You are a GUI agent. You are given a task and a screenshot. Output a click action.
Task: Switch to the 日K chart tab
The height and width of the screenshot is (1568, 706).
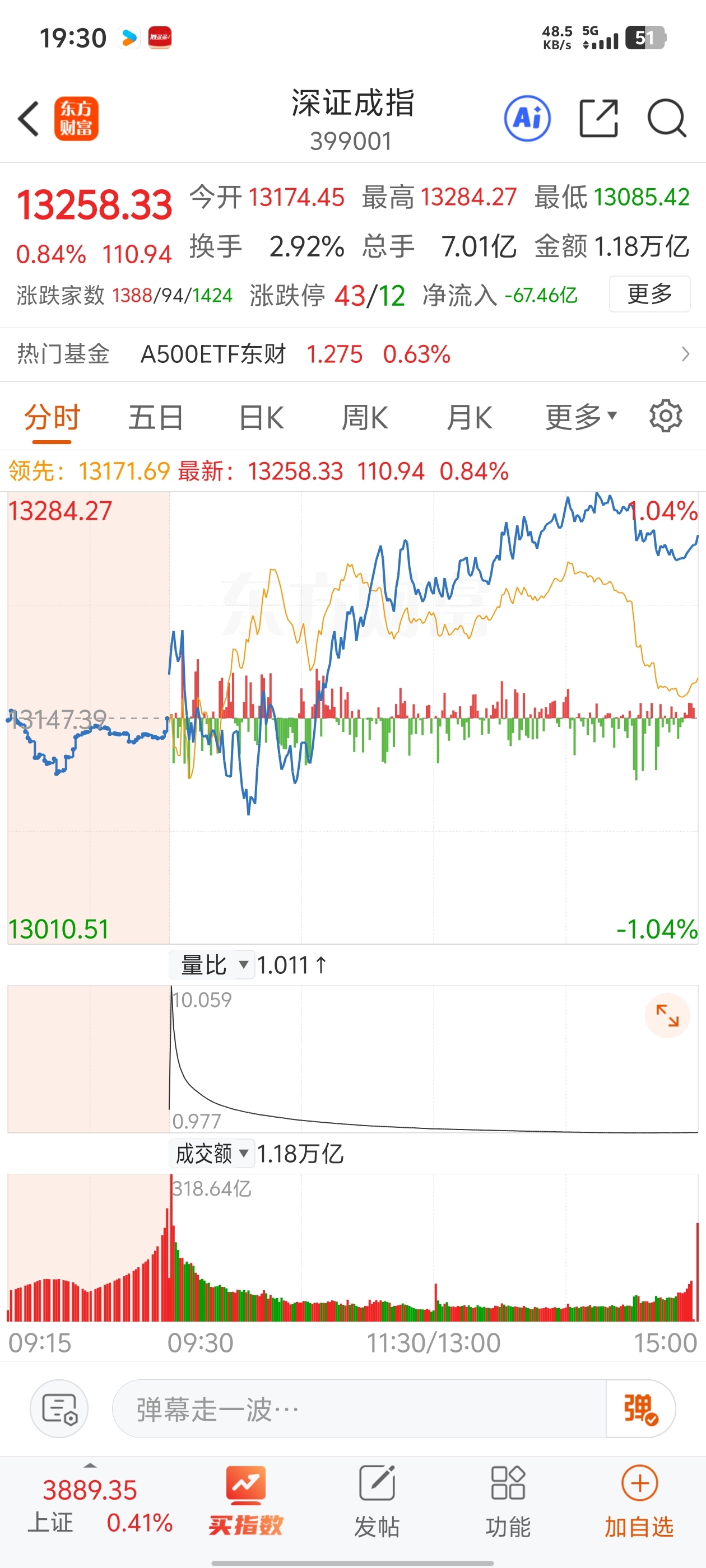(x=261, y=418)
